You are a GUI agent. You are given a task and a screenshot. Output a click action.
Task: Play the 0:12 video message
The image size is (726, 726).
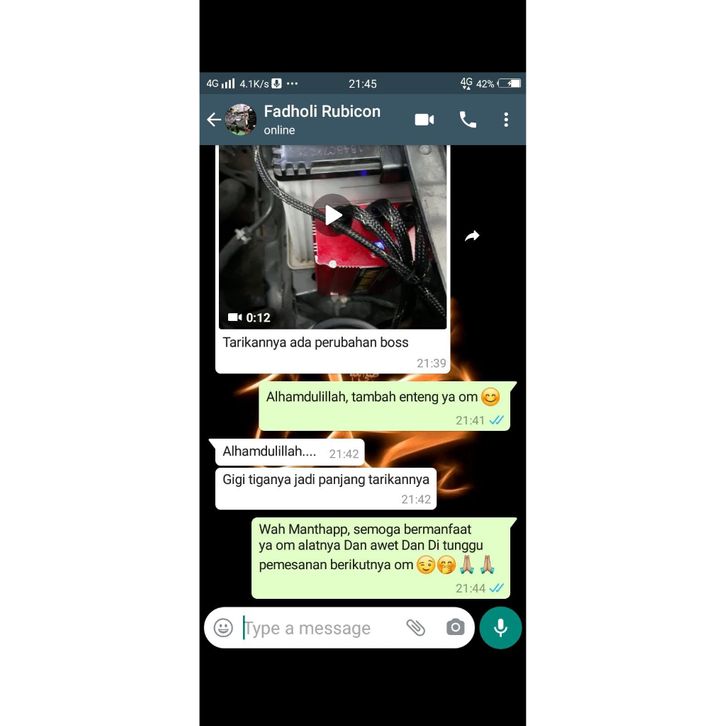(333, 215)
